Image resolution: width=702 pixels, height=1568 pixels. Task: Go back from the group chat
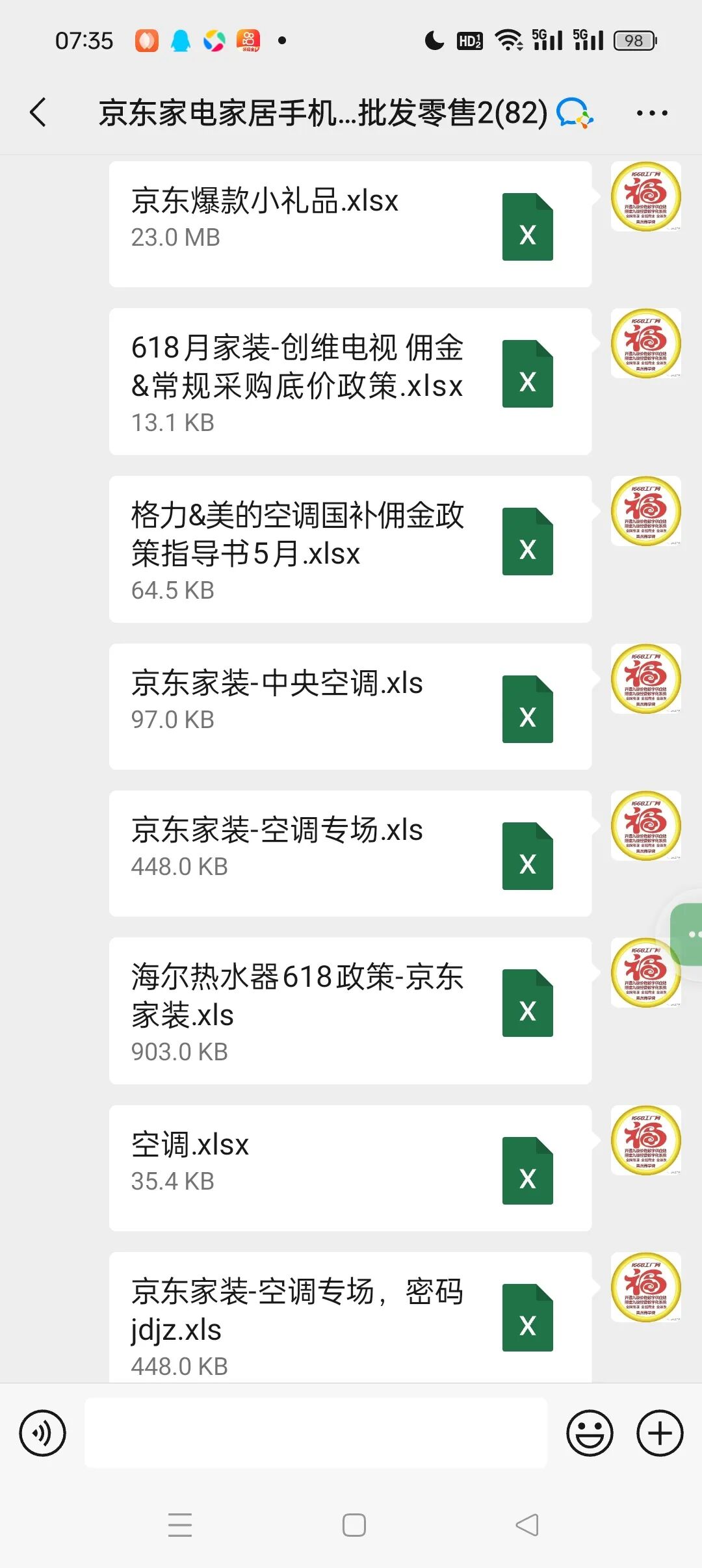(39, 112)
